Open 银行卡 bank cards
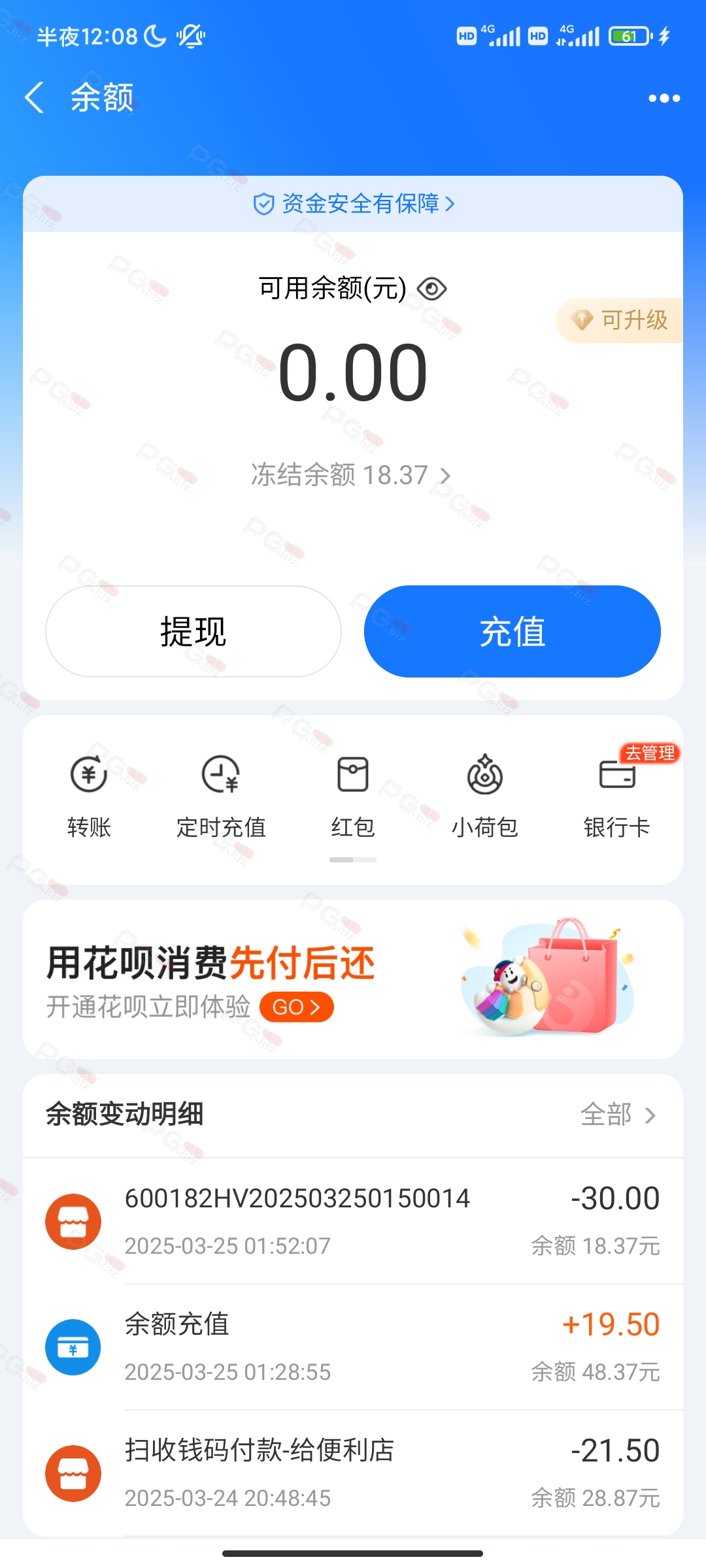 click(x=617, y=797)
